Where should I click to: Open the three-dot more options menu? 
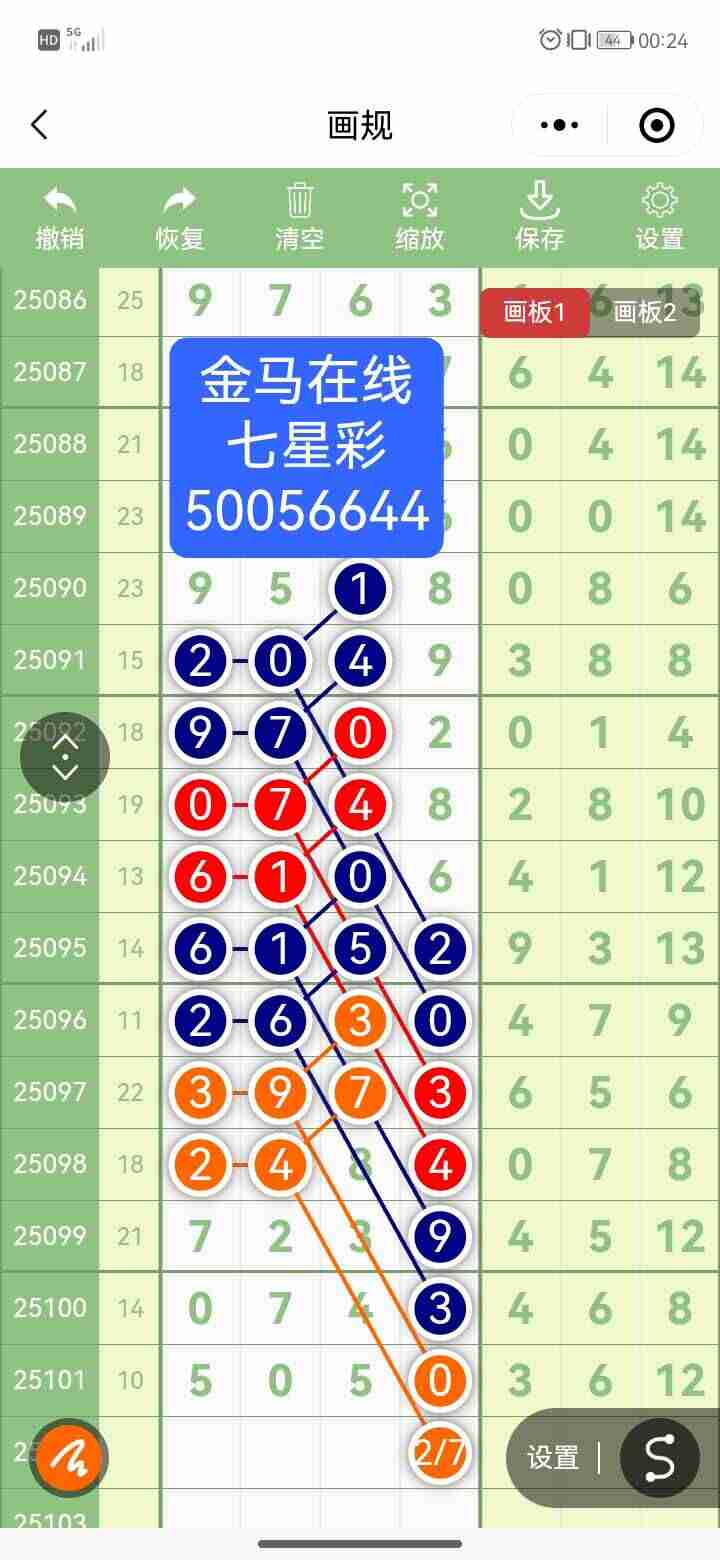point(557,124)
